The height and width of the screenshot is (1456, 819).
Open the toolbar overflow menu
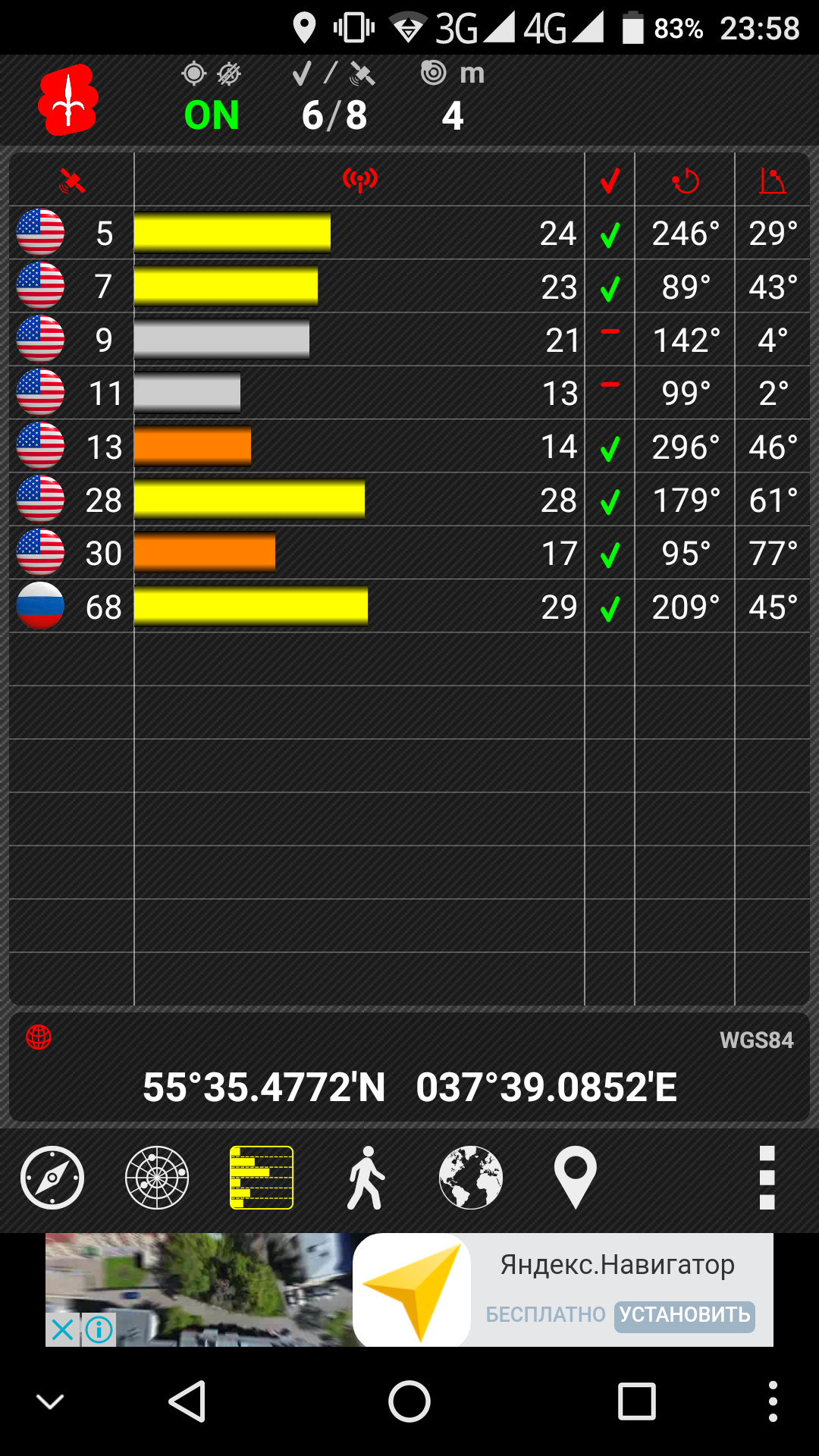(x=767, y=1177)
